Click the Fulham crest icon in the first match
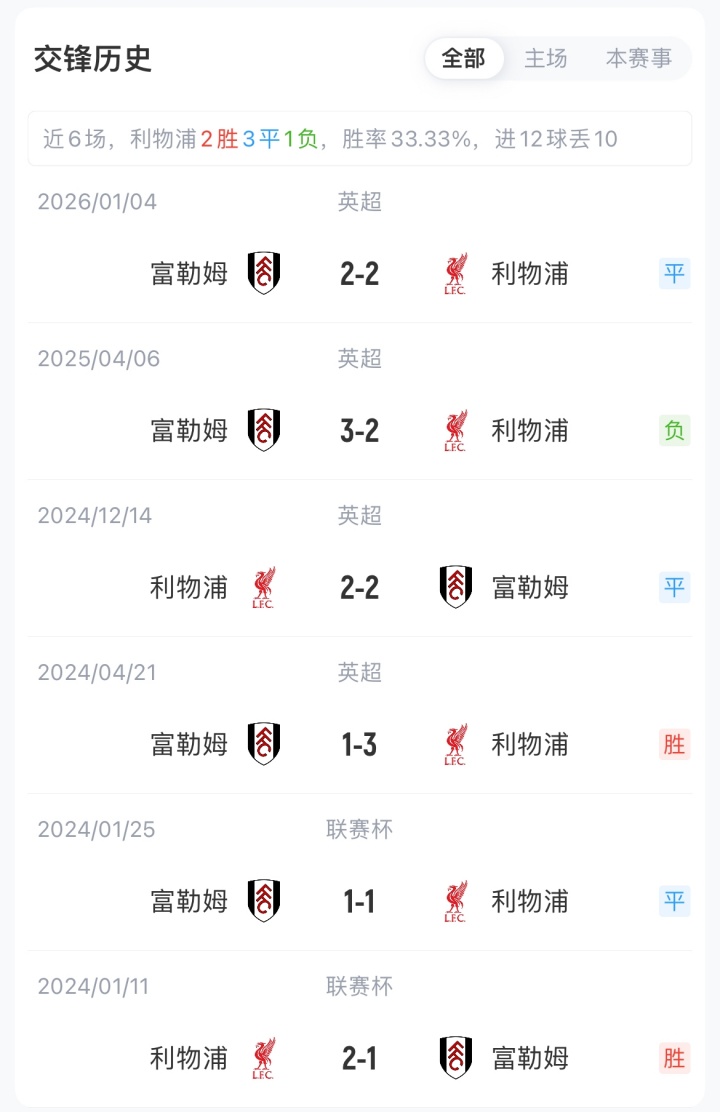 pyautogui.click(x=264, y=273)
